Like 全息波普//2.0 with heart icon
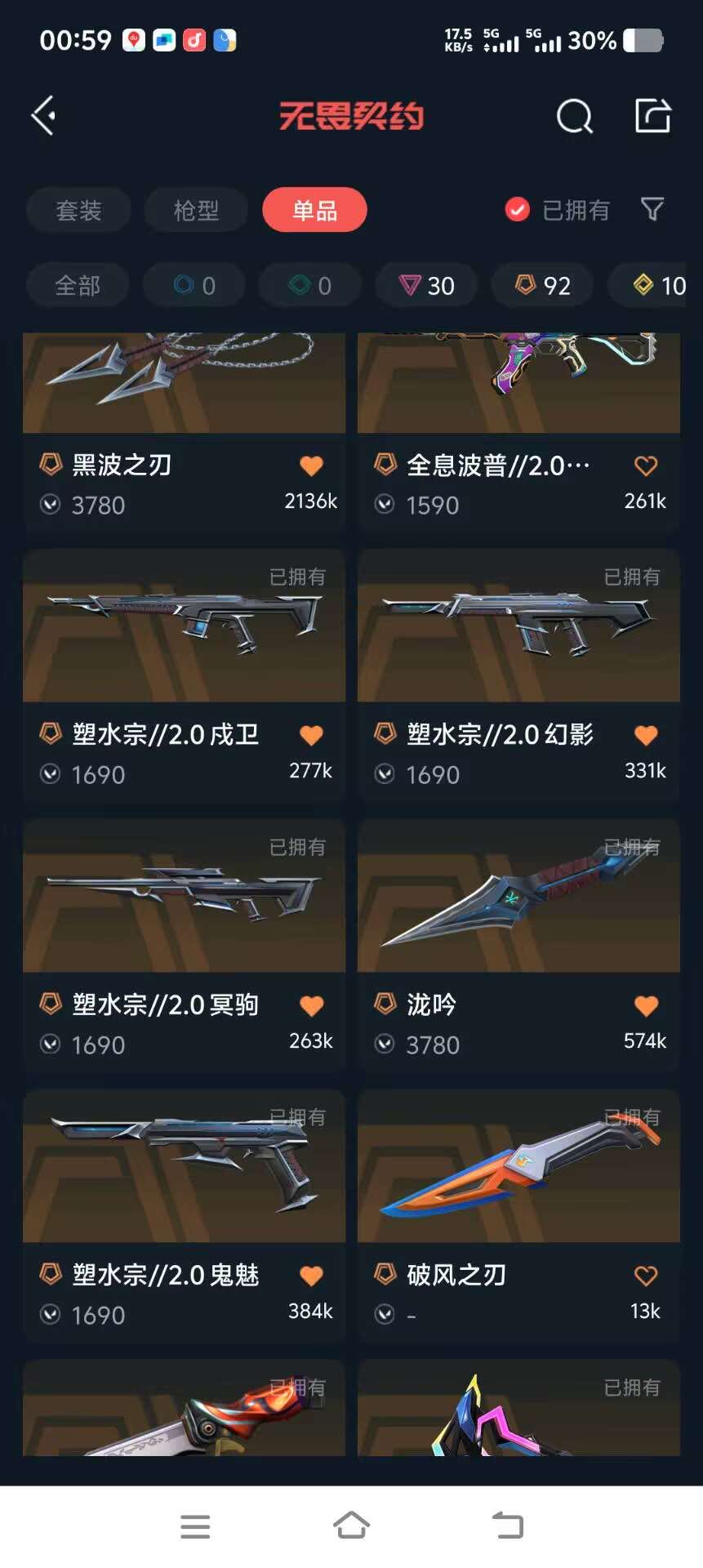703x1568 pixels. [646, 465]
